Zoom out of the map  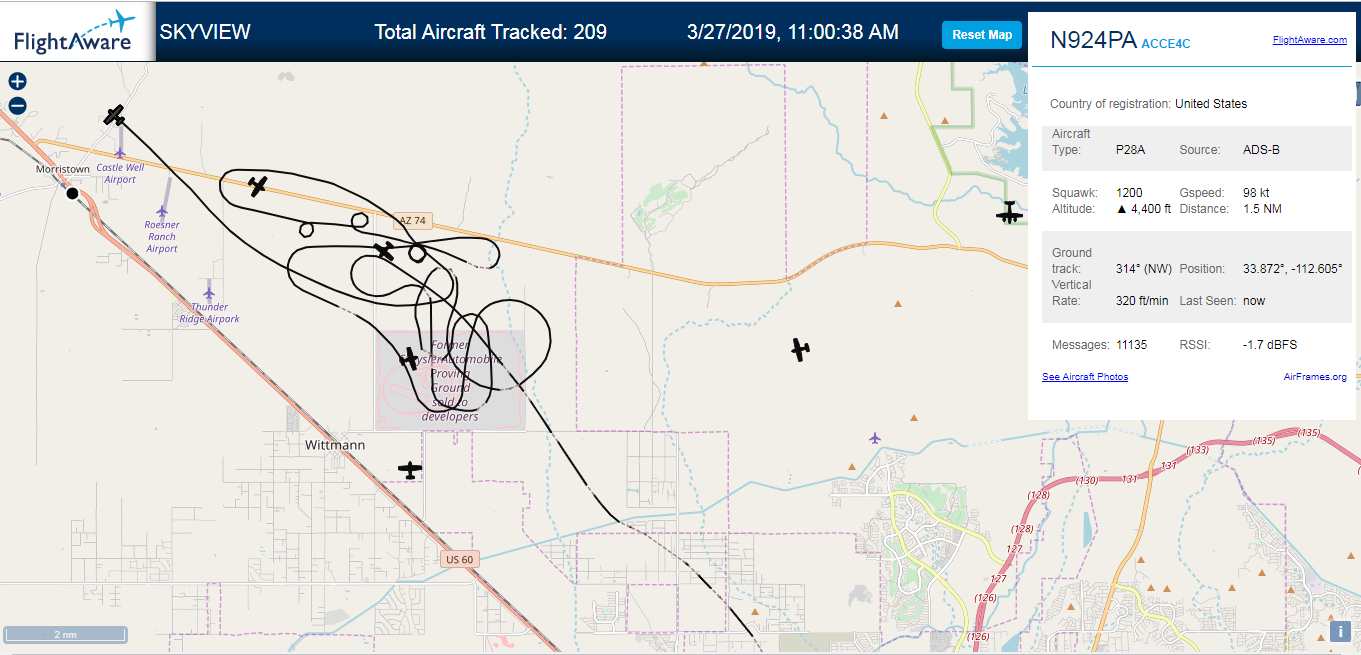point(17,106)
